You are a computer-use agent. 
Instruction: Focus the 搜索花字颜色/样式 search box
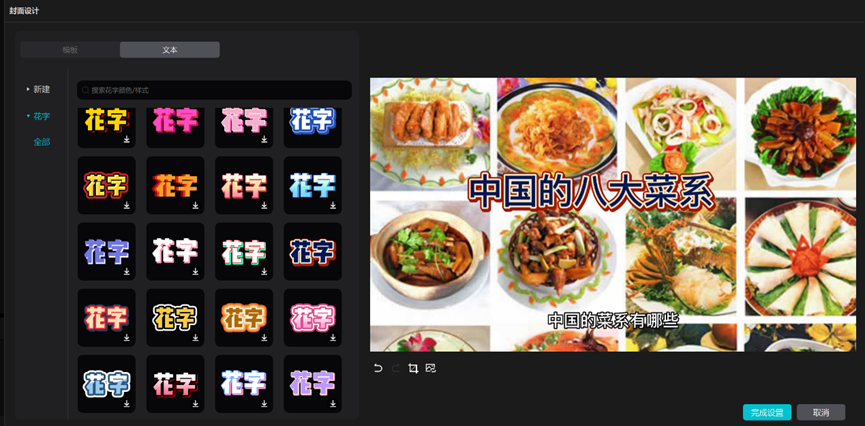(214, 90)
